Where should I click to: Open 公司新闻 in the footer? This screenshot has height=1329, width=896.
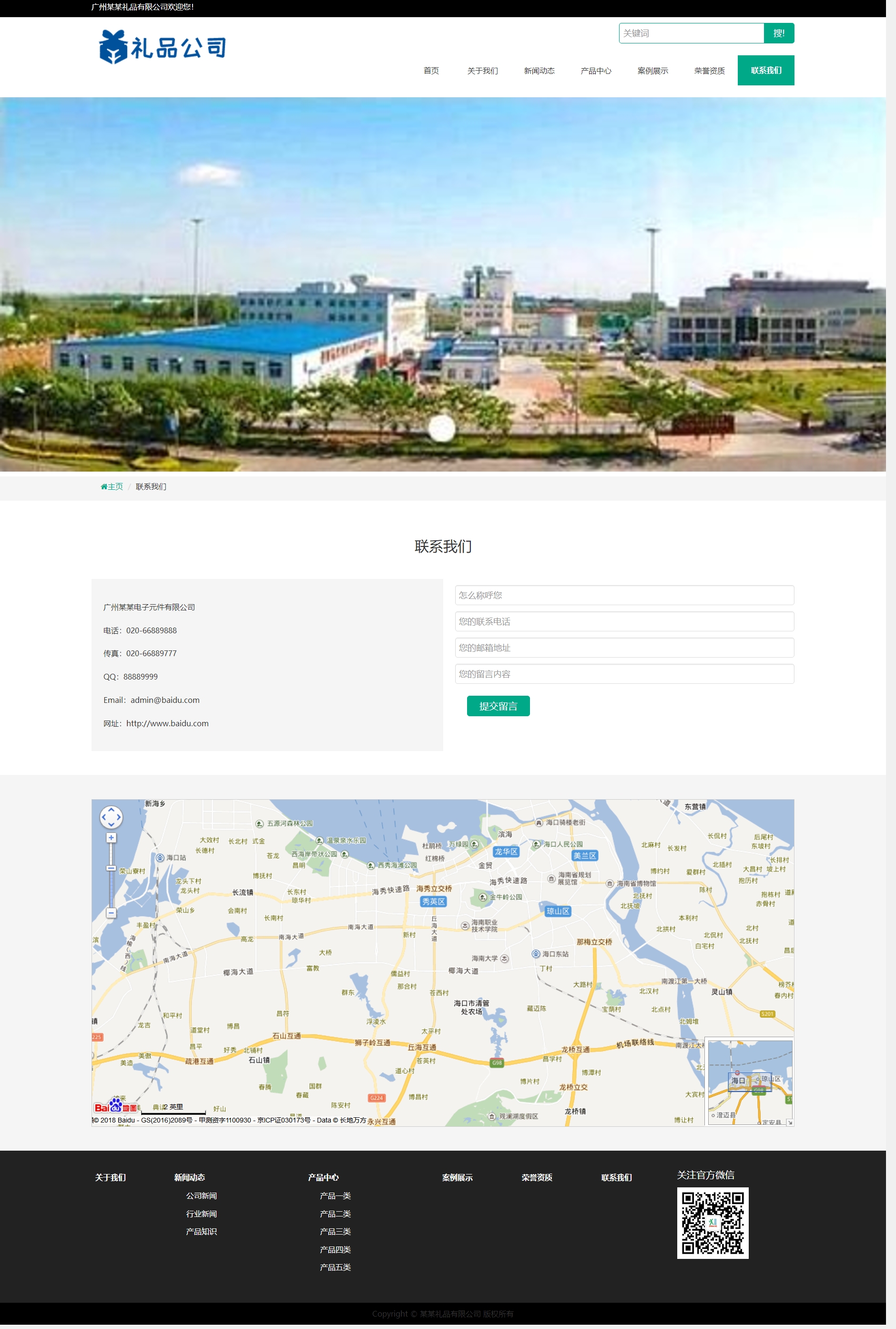pyautogui.click(x=201, y=1196)
